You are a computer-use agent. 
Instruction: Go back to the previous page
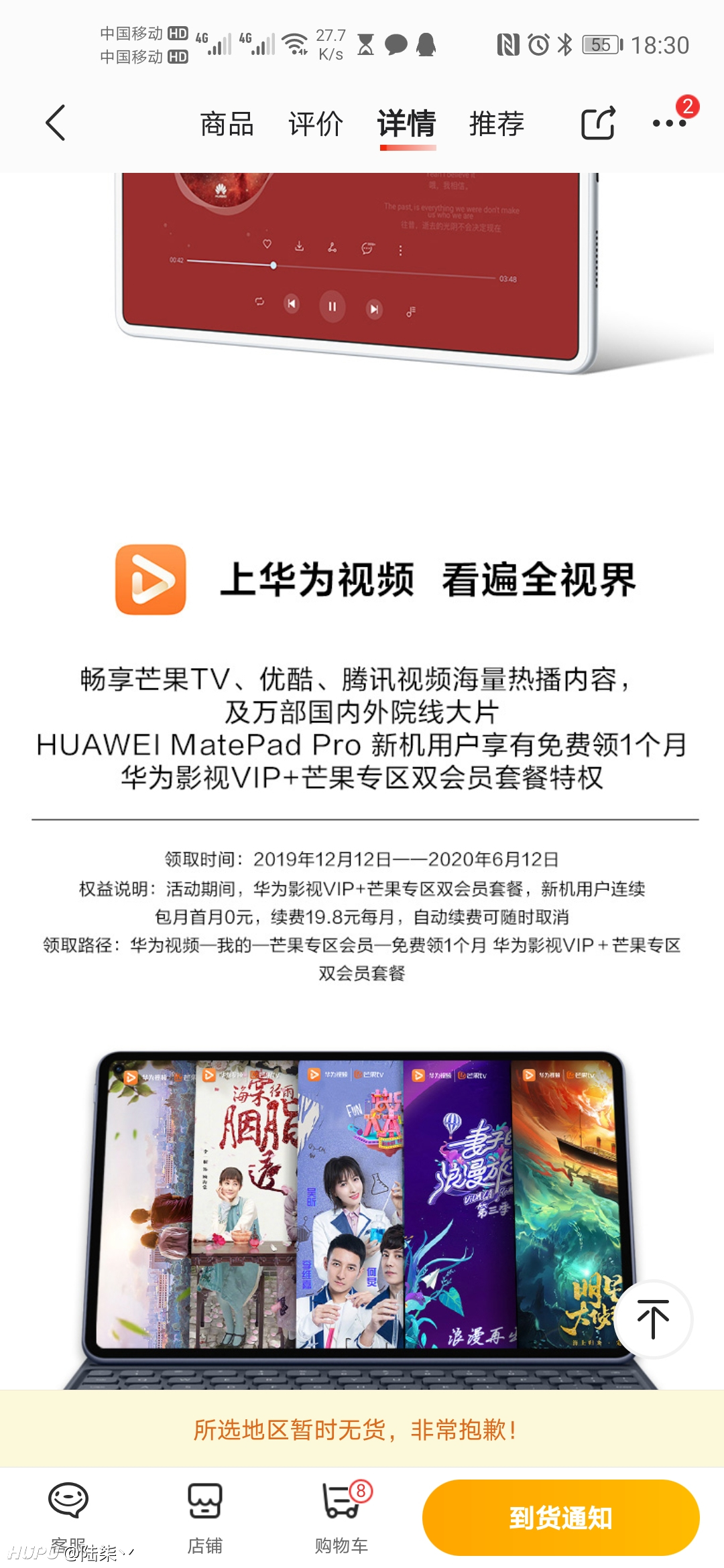tap(56, 123)
